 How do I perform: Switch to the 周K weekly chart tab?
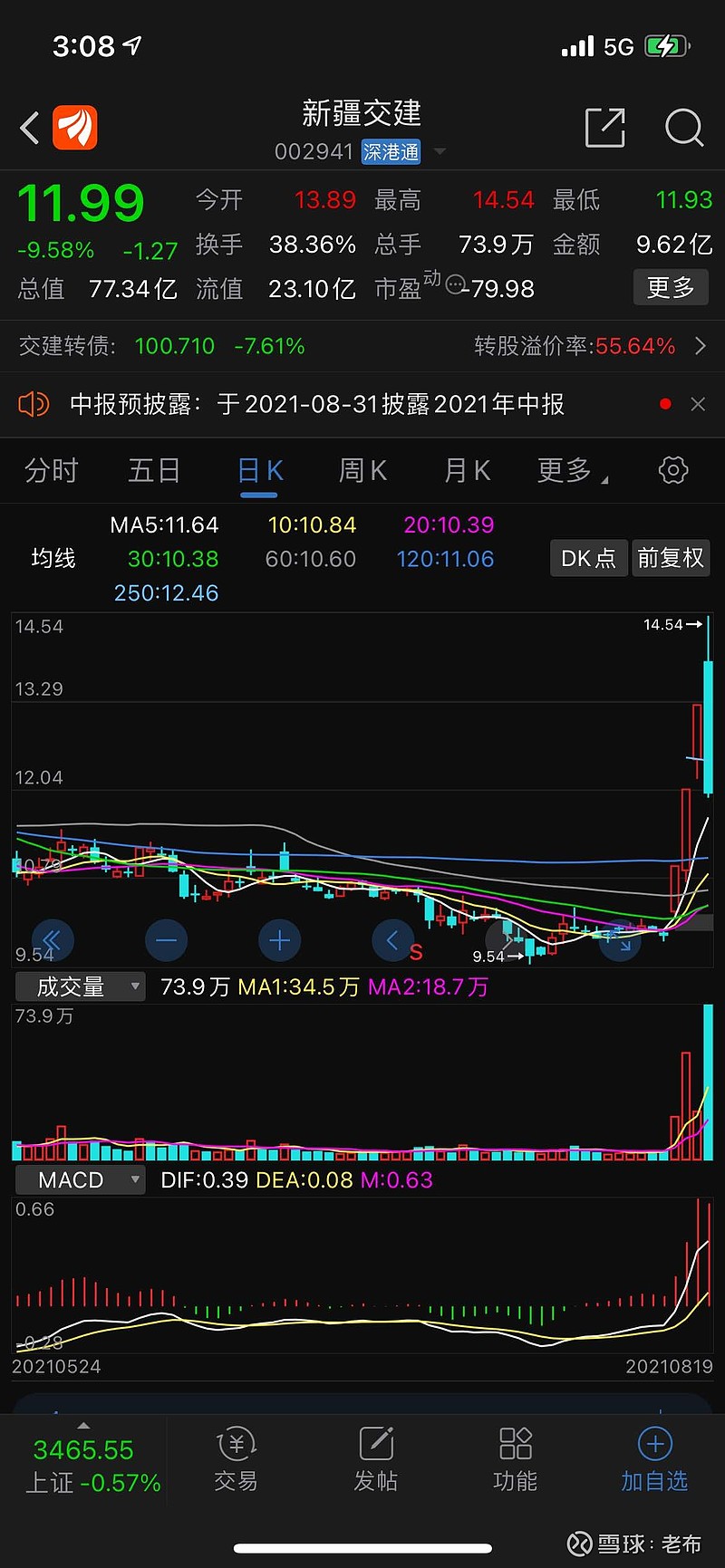[x=361, y=470]
